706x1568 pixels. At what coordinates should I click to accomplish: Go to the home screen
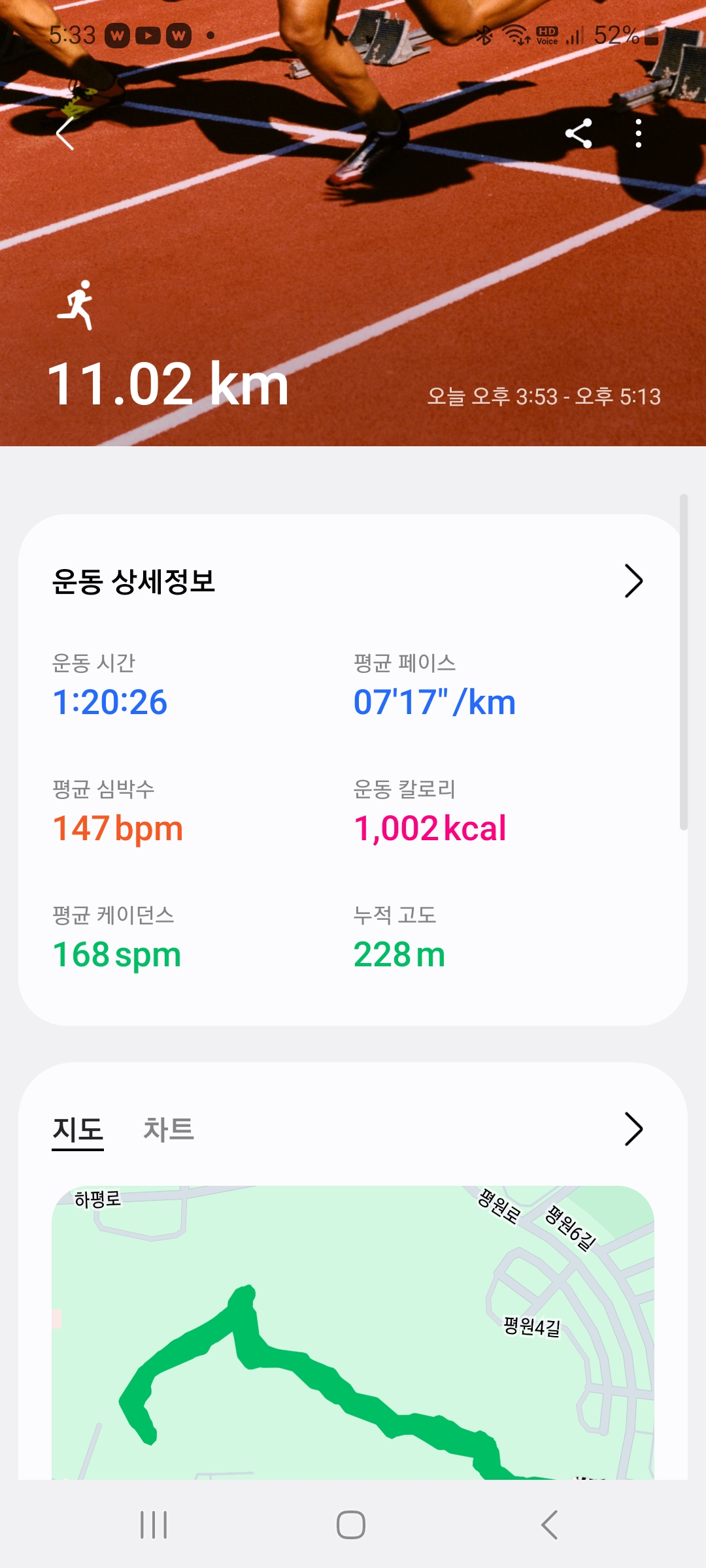(x=351, y=1525)
